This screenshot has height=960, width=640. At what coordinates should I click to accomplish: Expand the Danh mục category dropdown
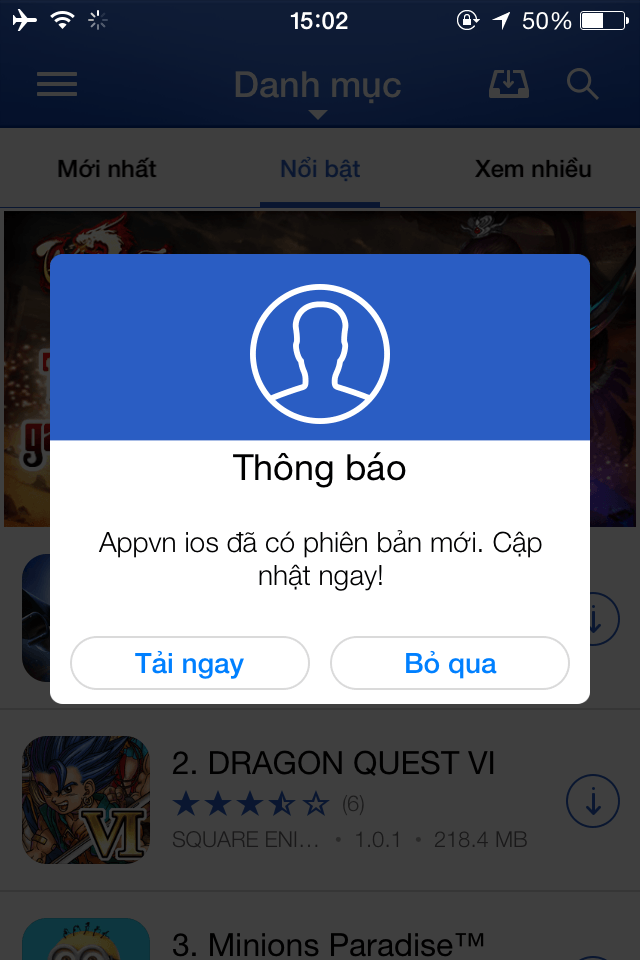point(318,90)
